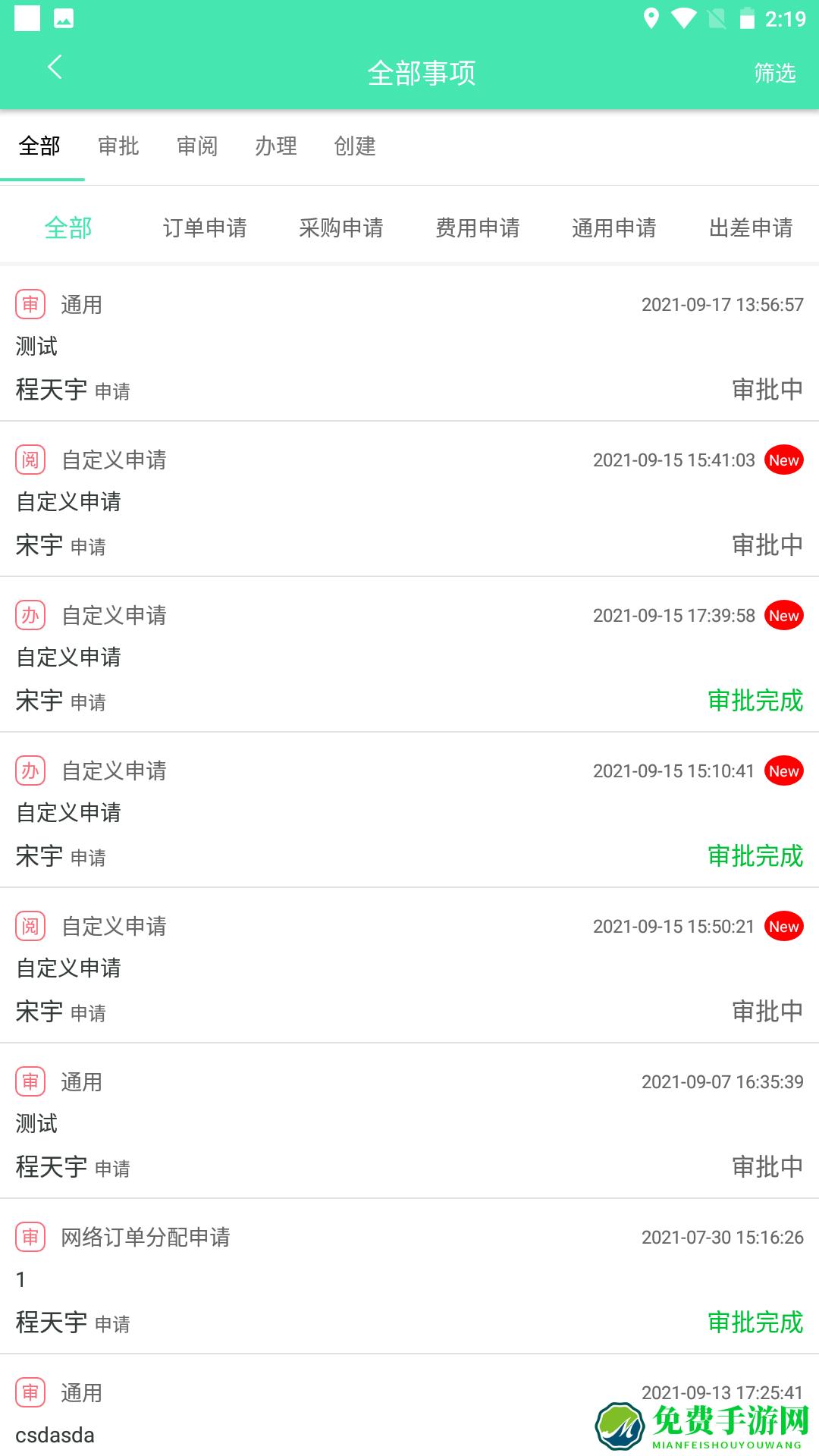Tap the New badge next to 17:39:58
The height and width of the screenshot is (1456, 819).
coord(784,615)
